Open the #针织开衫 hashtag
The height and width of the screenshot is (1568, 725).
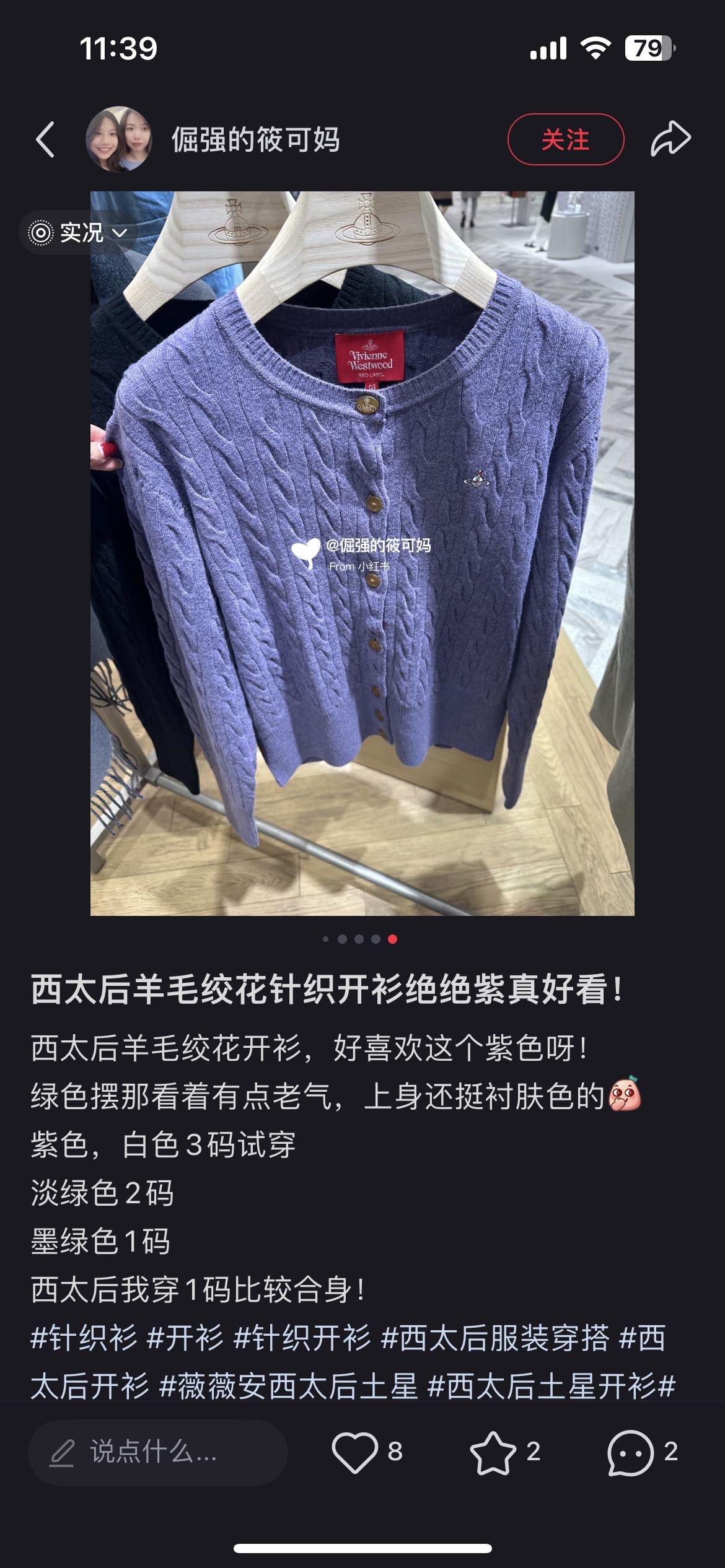tap(302, 1338)
